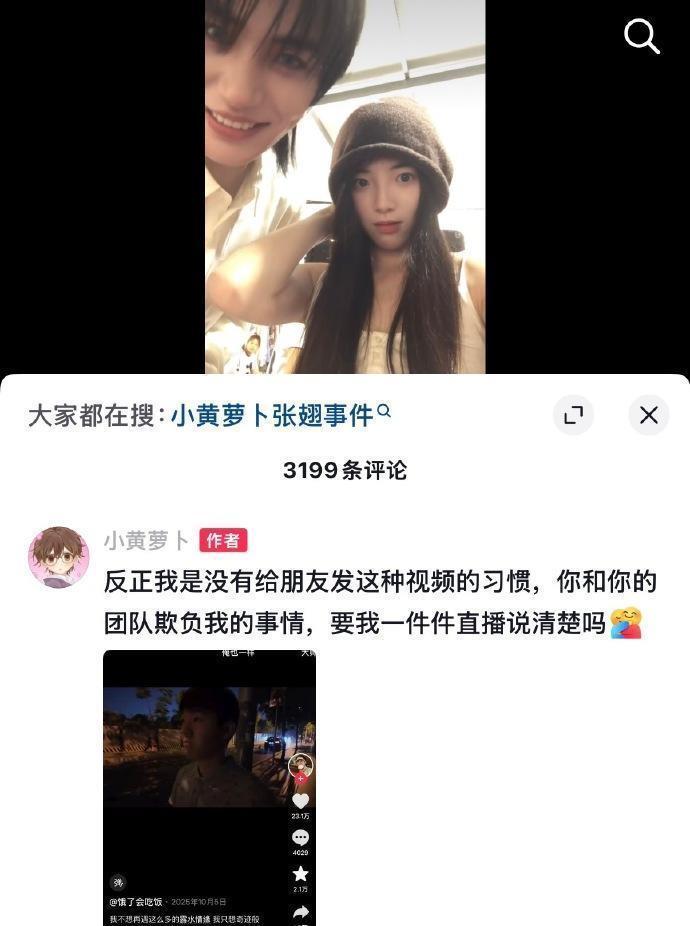690x926 pixels.
Task: Close the comments panel
Action: (648, 415)
